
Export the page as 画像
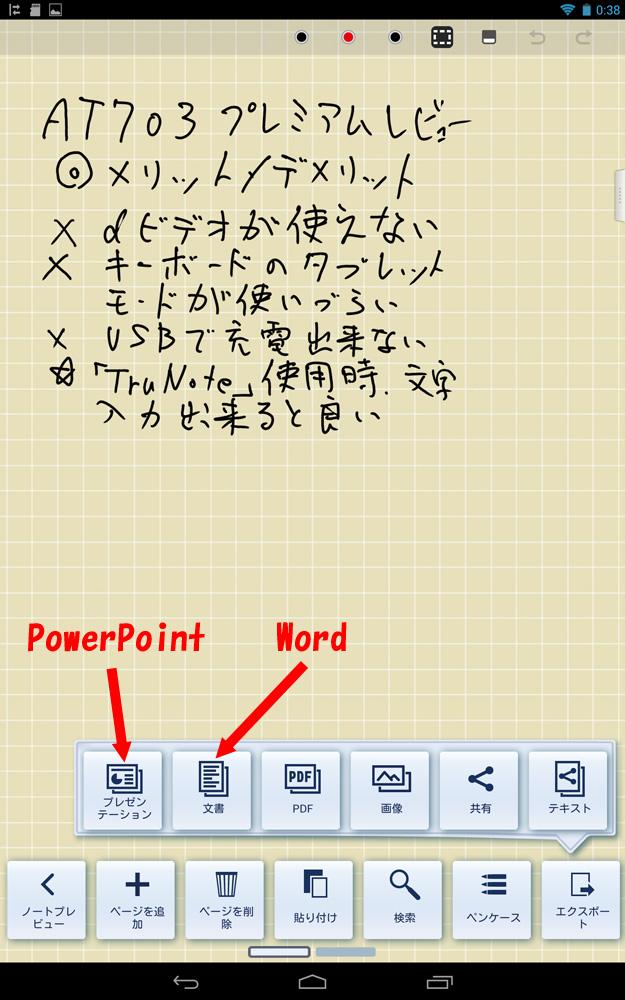(x=391, y=790)
